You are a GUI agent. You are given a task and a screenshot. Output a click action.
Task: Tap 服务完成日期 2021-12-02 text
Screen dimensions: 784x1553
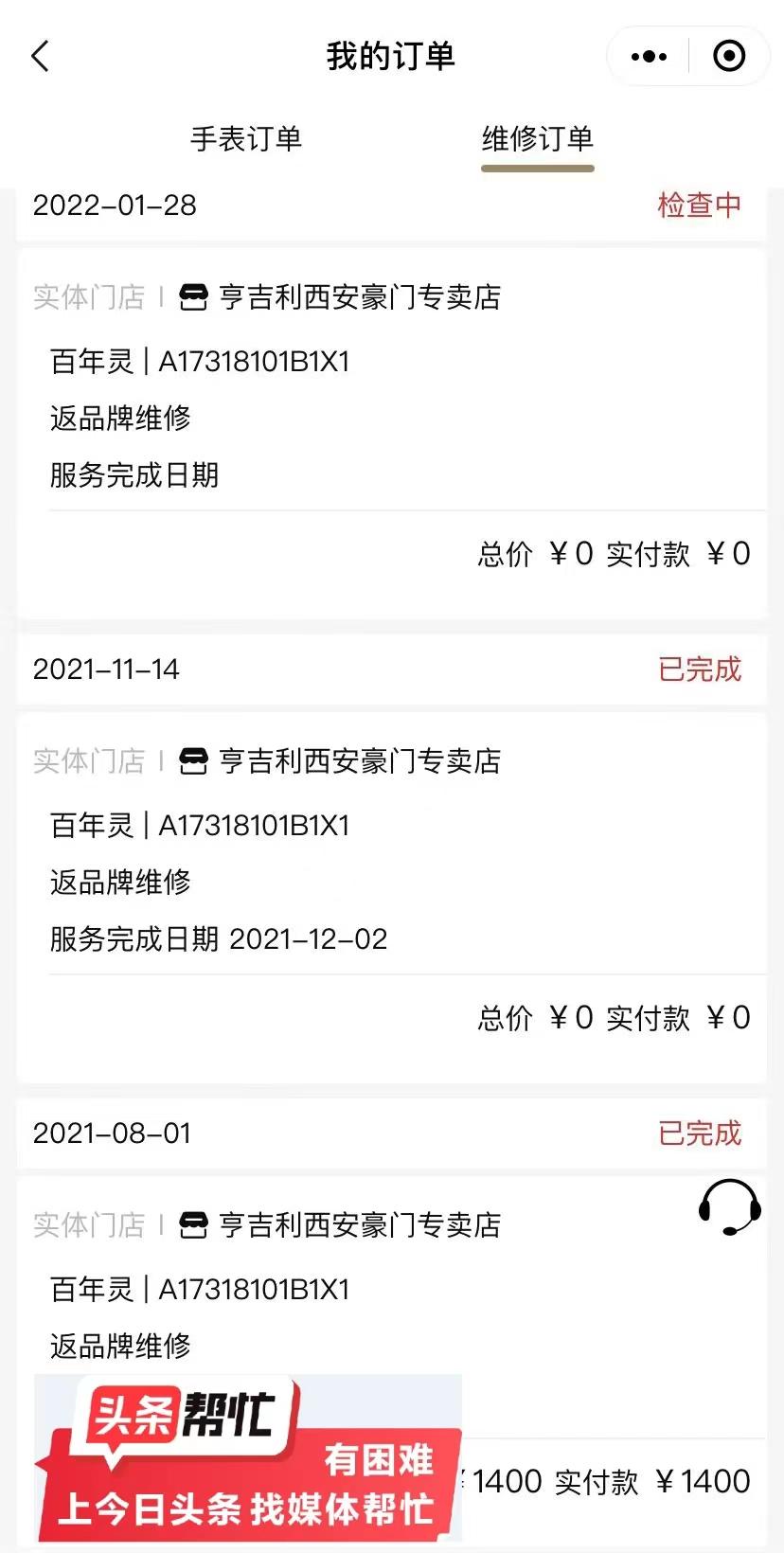218,938
